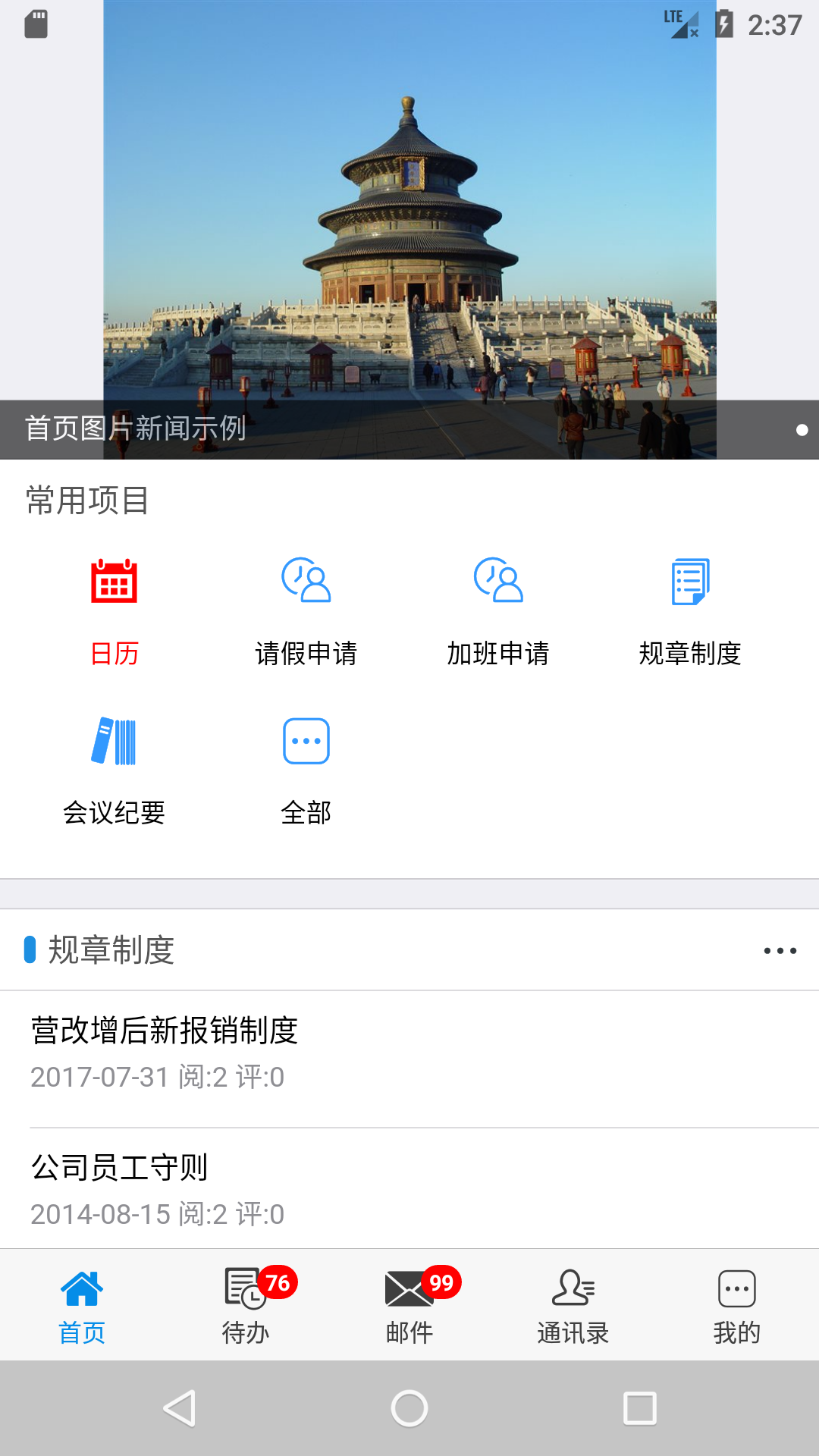Tap the 首页图片新闻示例 banner image
Image resolution: width=819 pixels, height=1456 pixels.
(x=409, y=227)
